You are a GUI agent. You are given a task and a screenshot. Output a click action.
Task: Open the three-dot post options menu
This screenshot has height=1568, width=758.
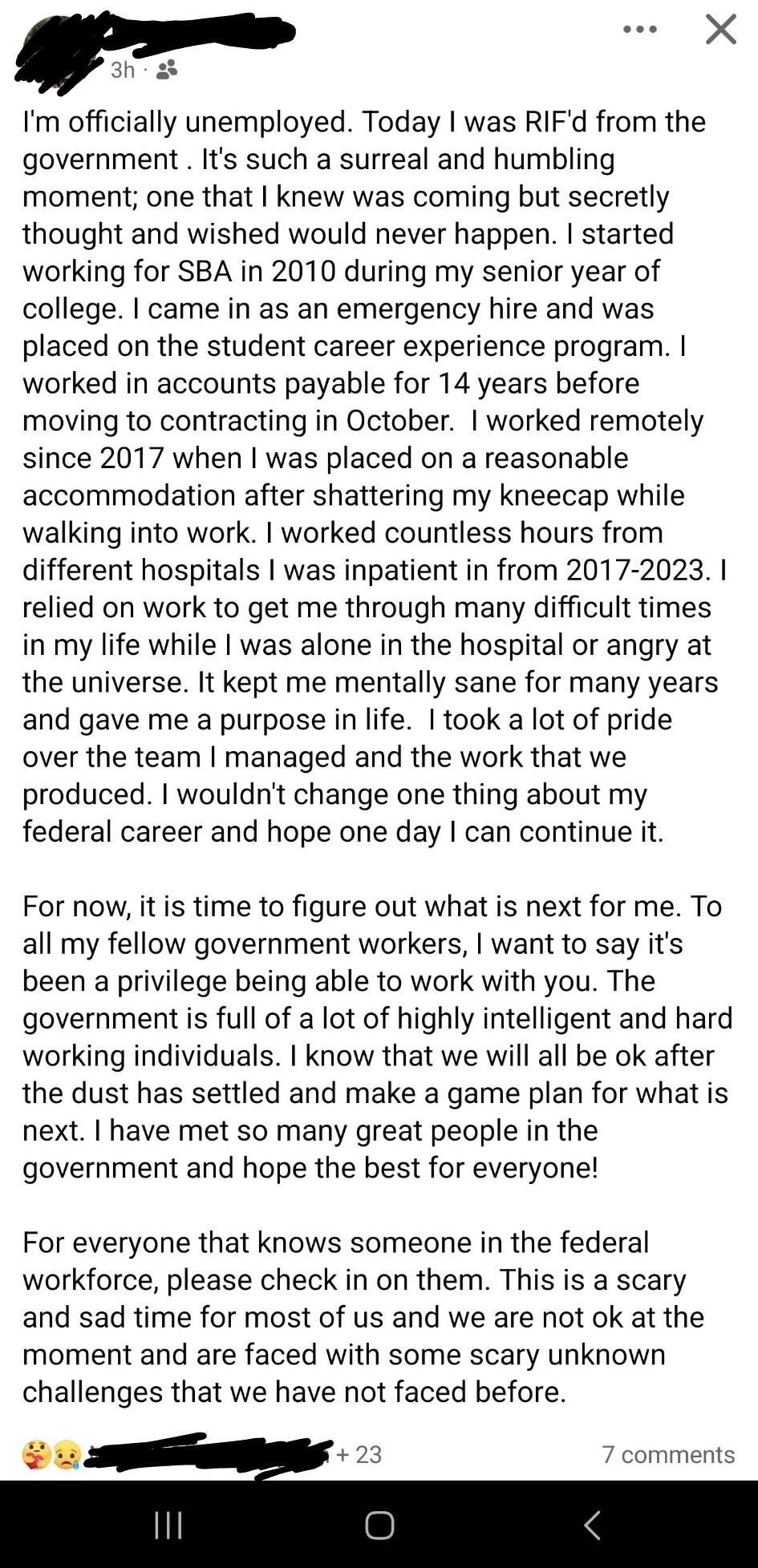640,30
